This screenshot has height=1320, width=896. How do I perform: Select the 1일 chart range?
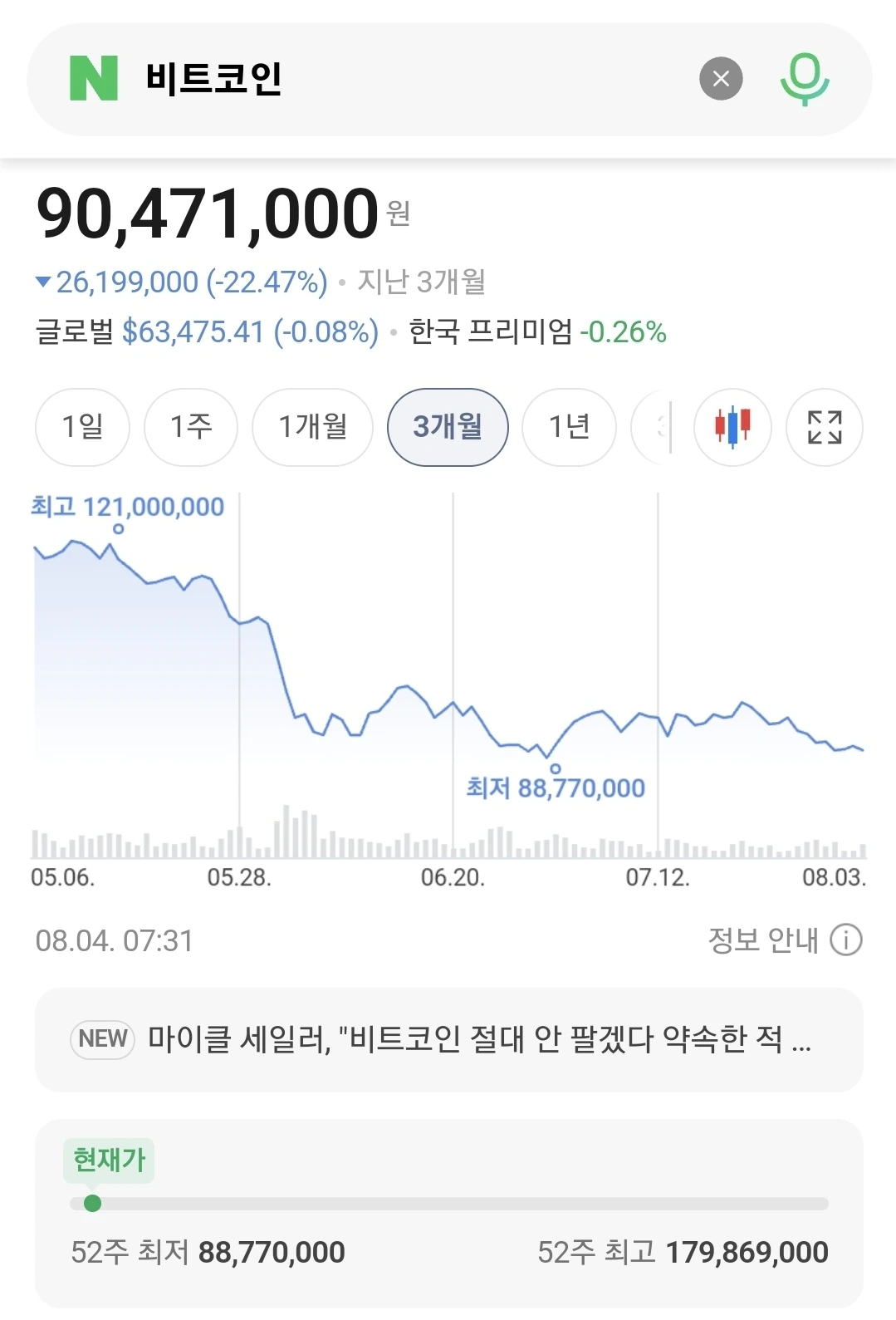(82, 427)
